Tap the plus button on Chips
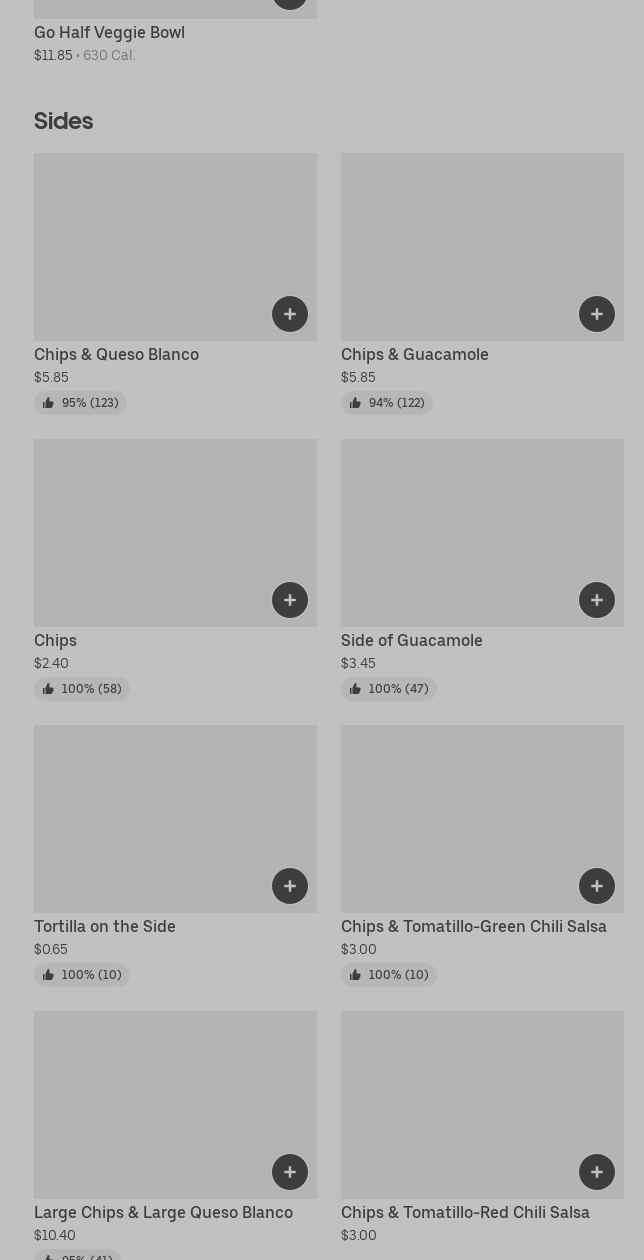 pos(290,600)
